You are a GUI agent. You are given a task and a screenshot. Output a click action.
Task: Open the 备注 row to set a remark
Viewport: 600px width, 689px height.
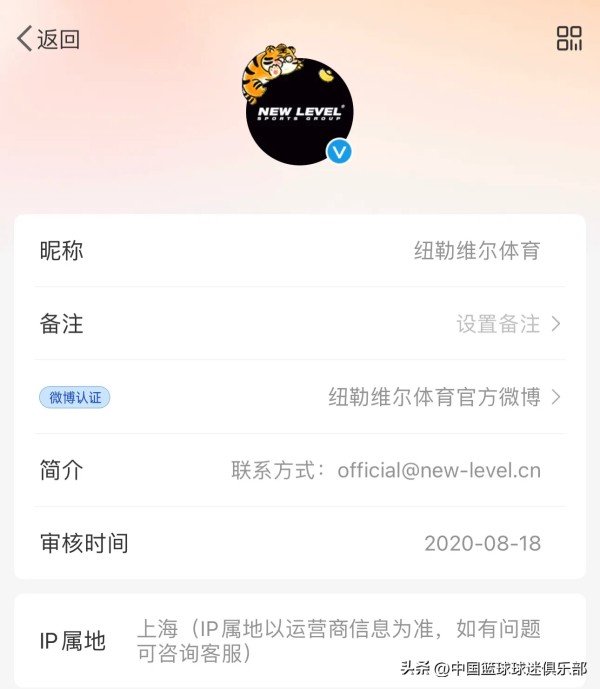point(300,324)
